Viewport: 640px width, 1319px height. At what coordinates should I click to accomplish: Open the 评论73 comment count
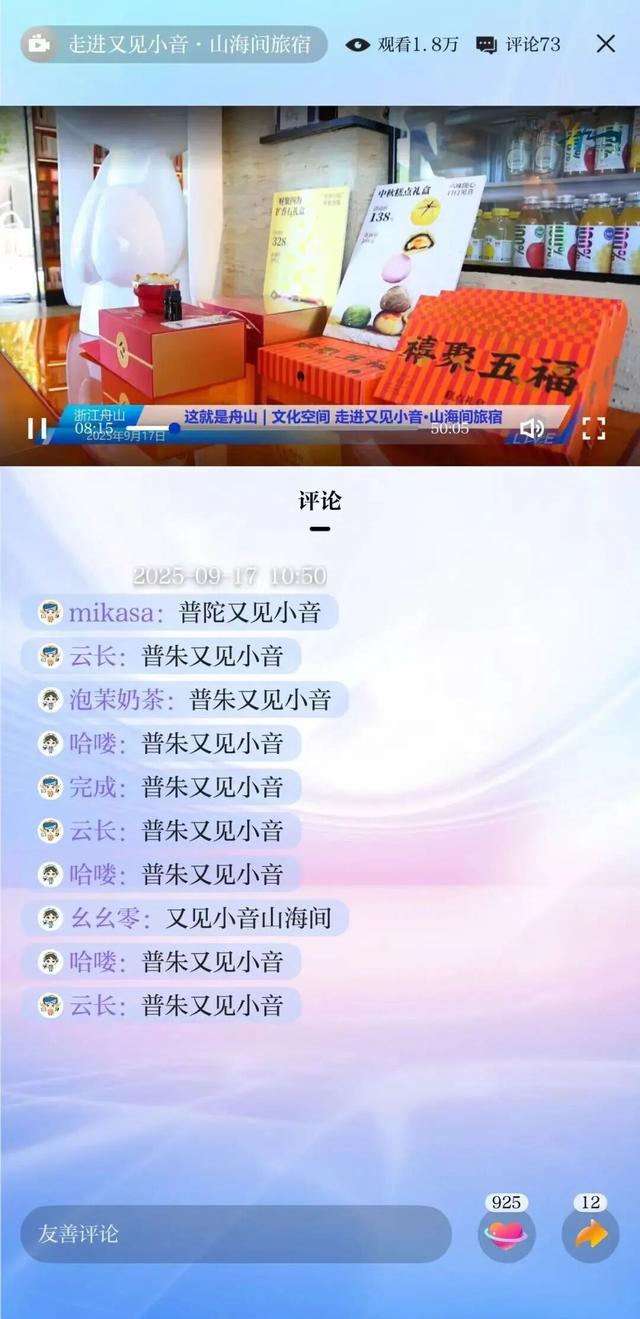click(x=518, y=45)
